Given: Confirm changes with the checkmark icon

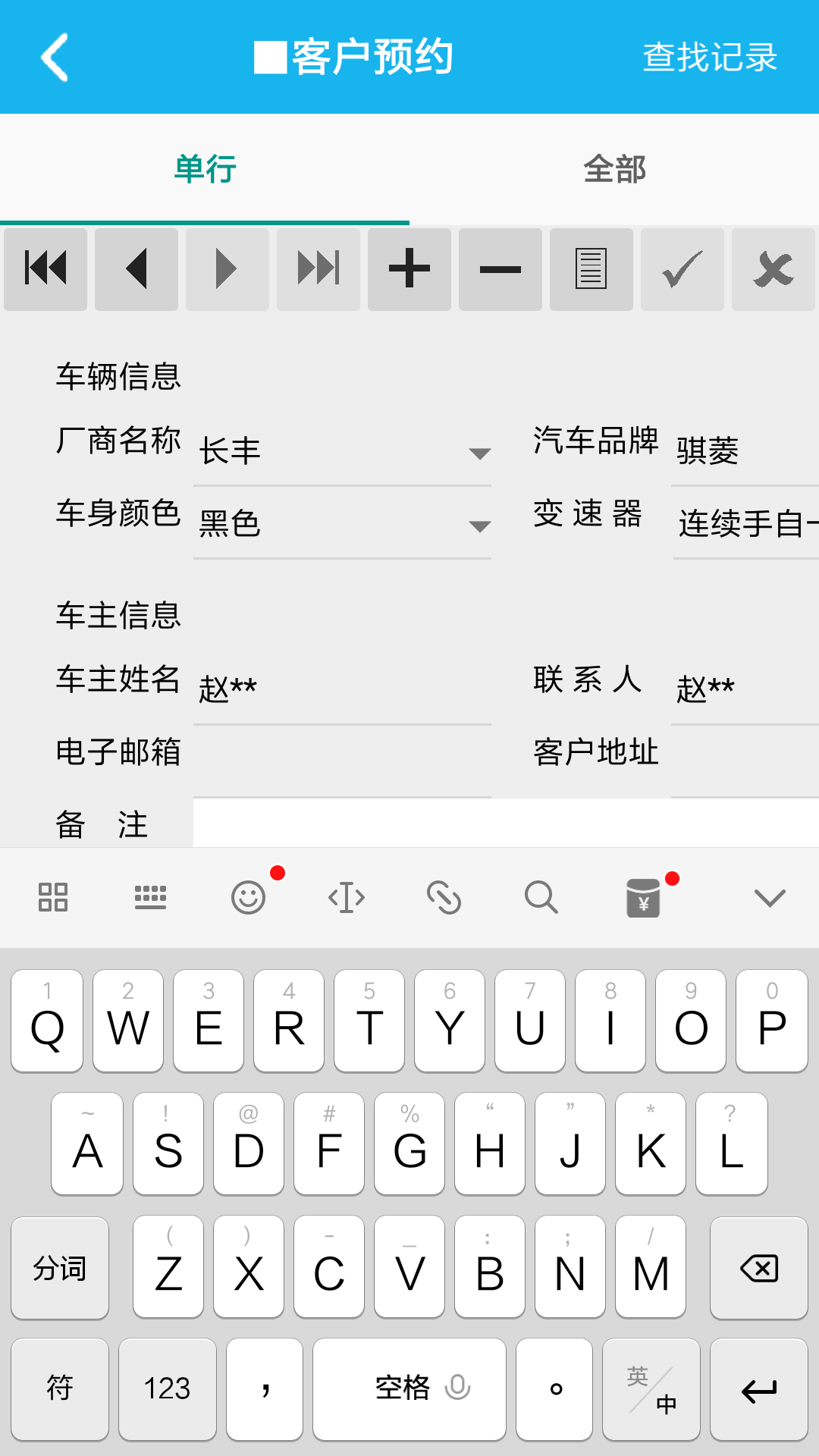Looking at the screenshot, I should click(682, 269).
